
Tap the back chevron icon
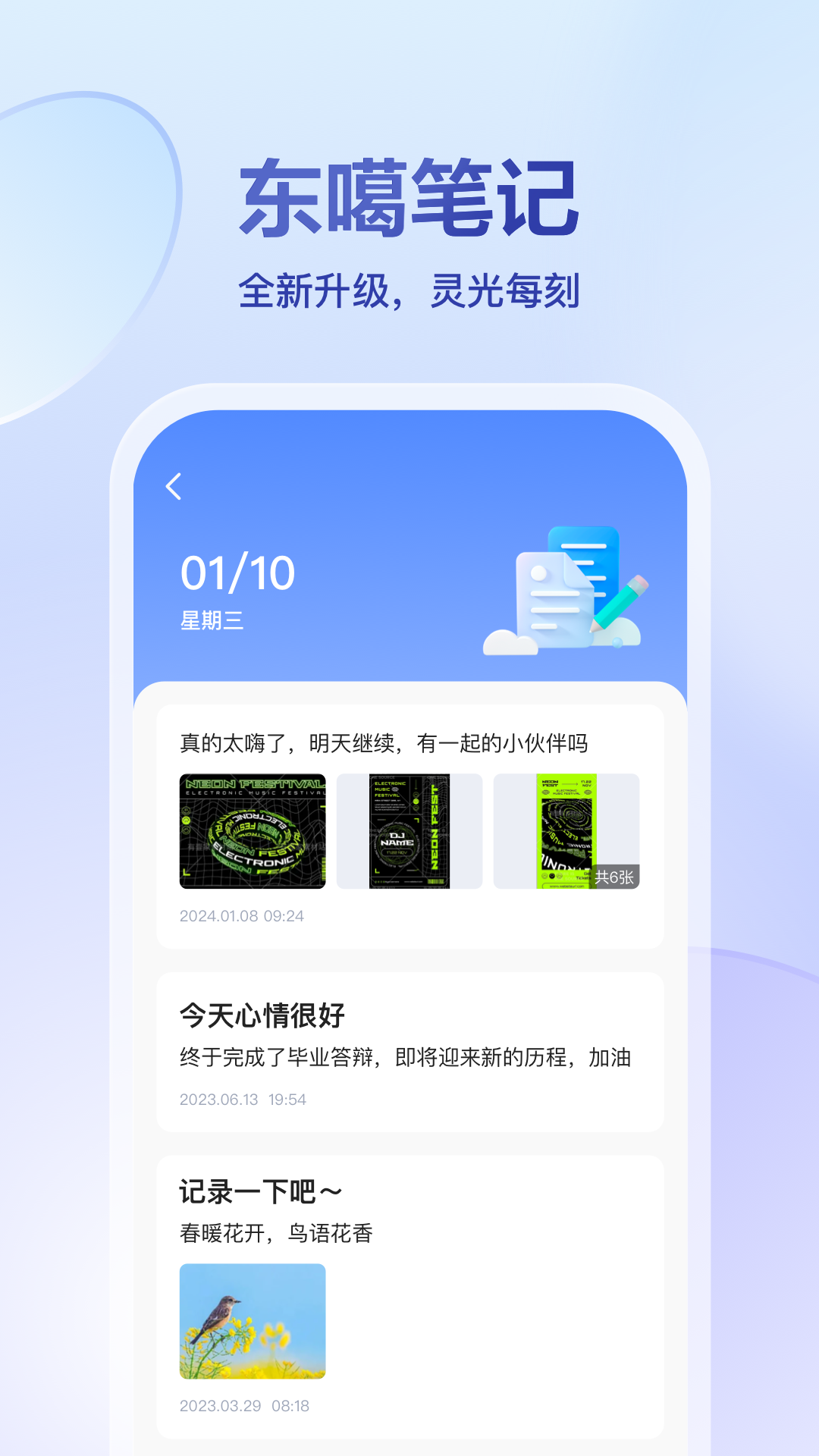pyautogui.click(x=174, y=485)
